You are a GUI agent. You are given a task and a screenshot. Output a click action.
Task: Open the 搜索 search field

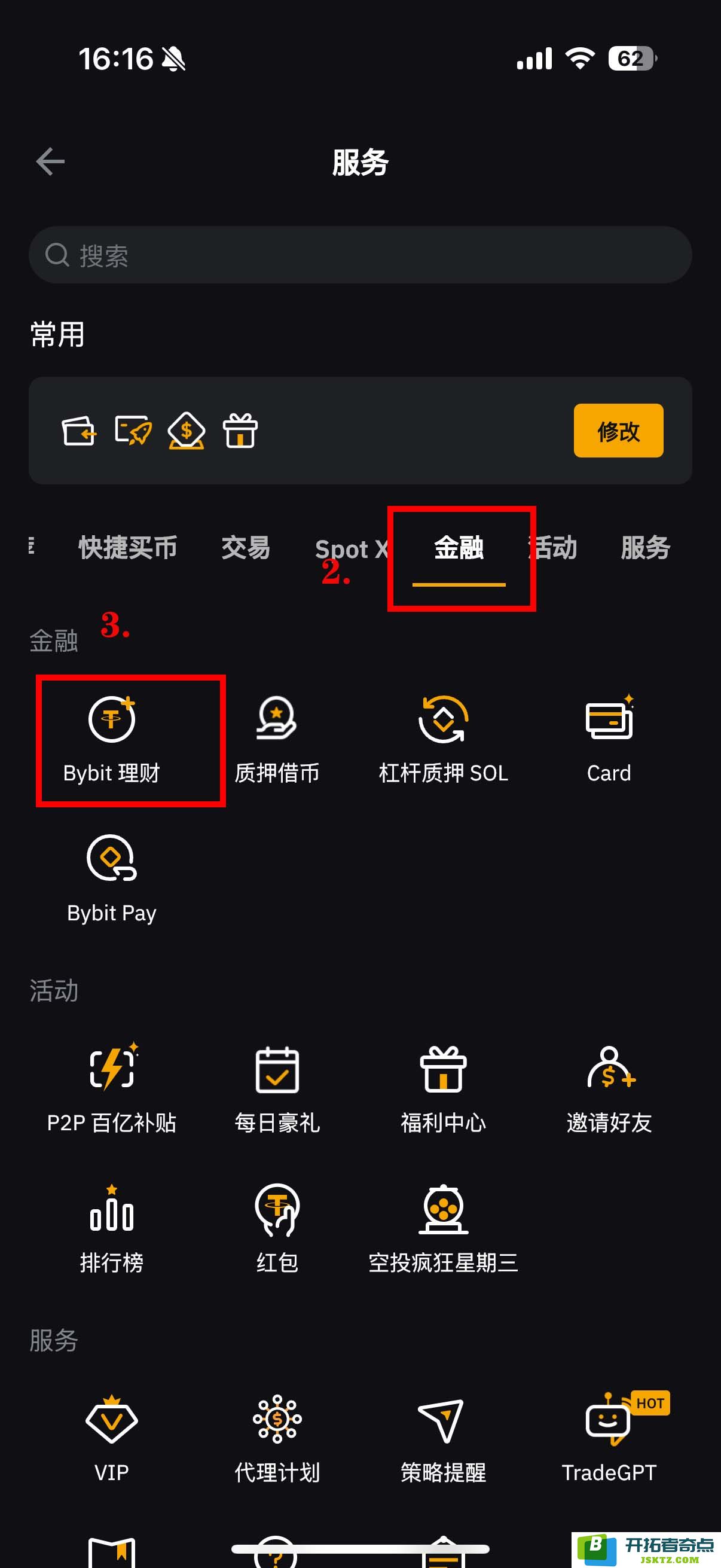click(360, 255)
